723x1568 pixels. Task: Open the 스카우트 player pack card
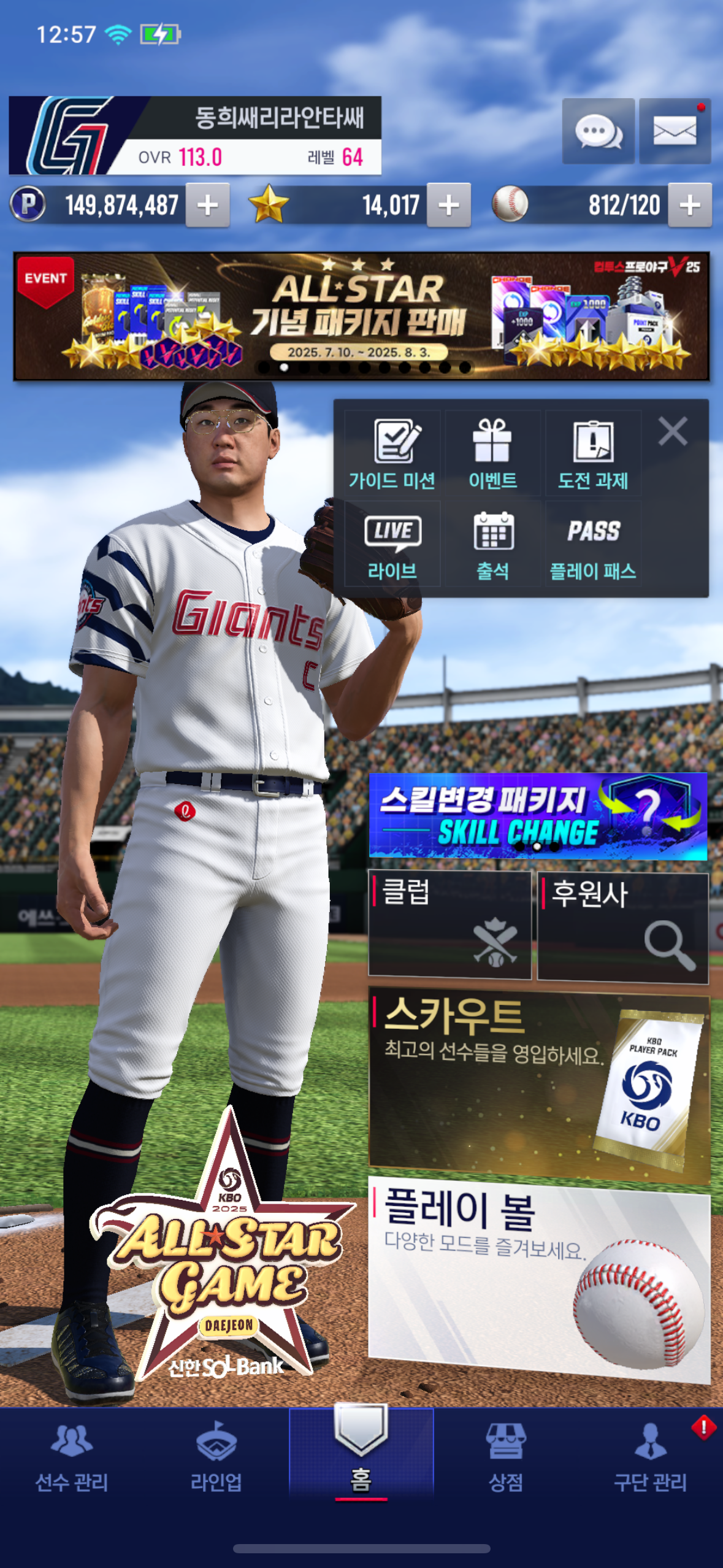click(x=538, y=1083)
